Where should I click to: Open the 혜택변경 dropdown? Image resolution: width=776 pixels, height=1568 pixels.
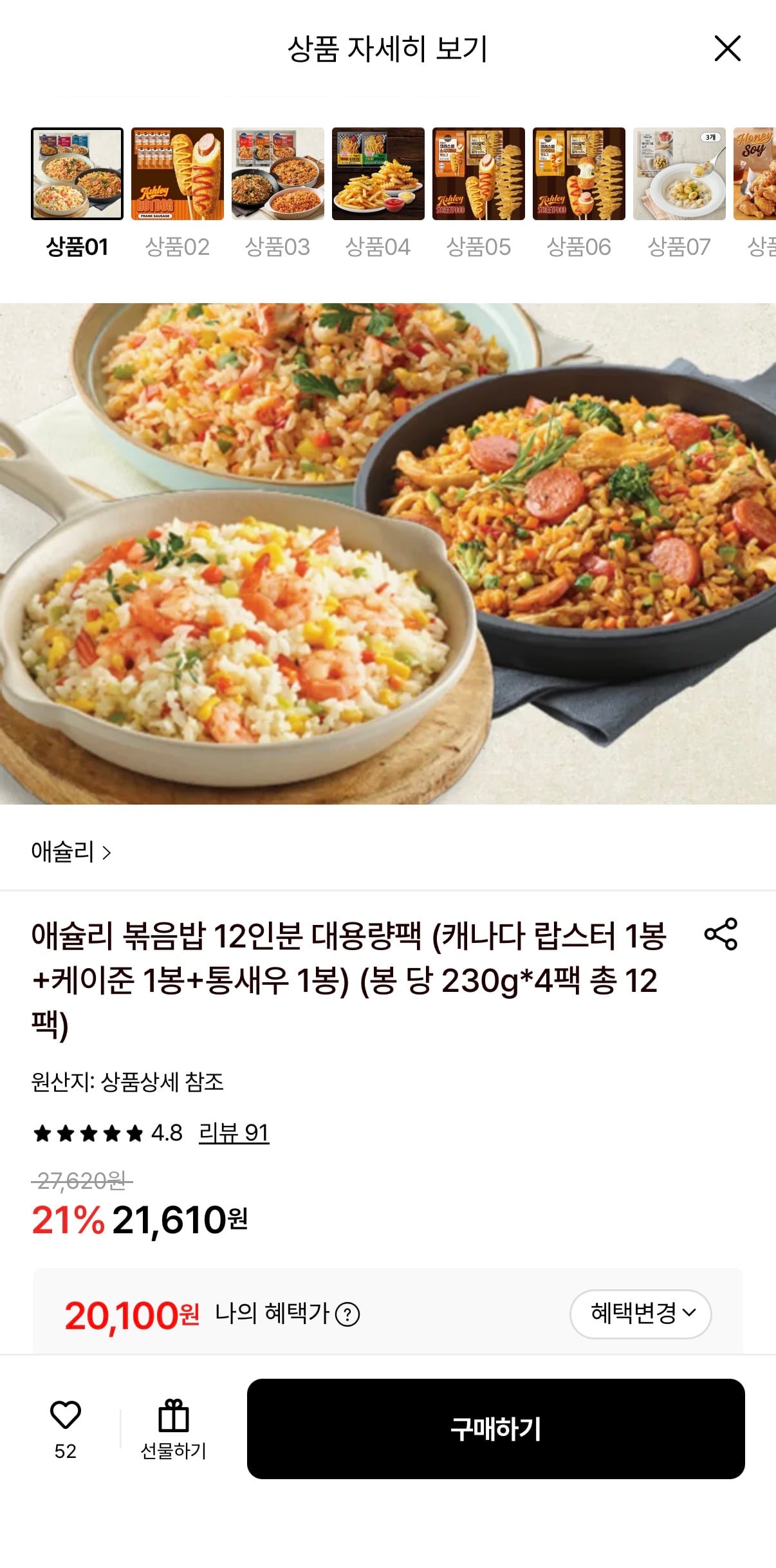[x=641, y=1314]
